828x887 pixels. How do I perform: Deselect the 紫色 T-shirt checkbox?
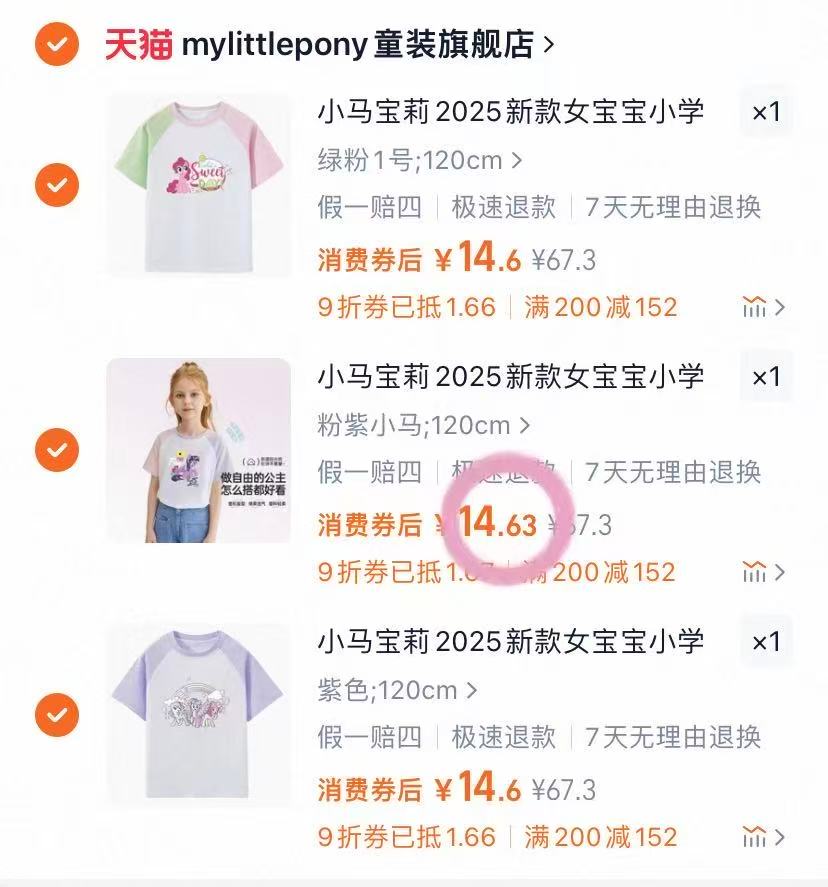[57, 714]
